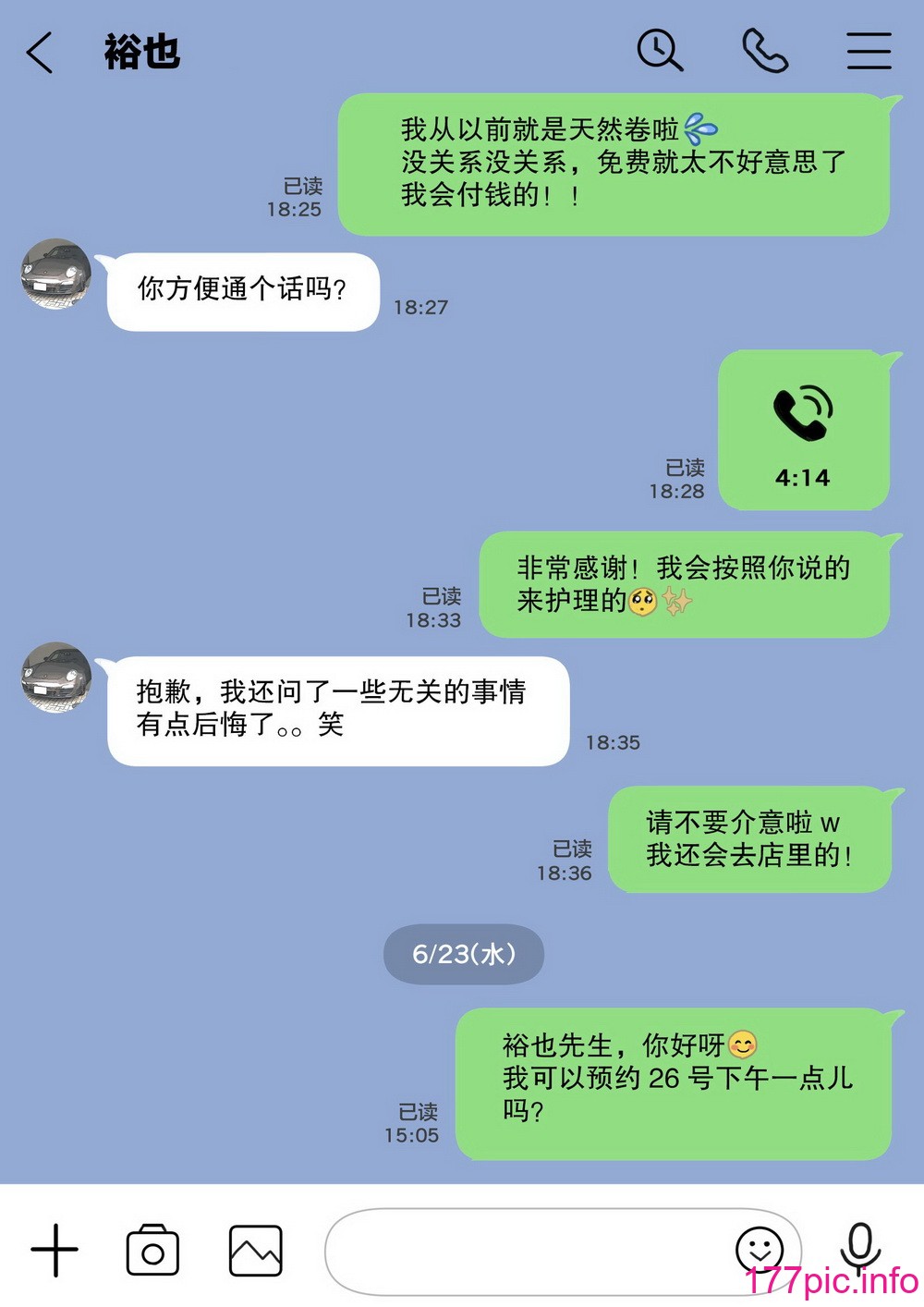Open the plus attachment menu
The width and height of the screenshot is (924, 1307).
tap(55, 1250)
